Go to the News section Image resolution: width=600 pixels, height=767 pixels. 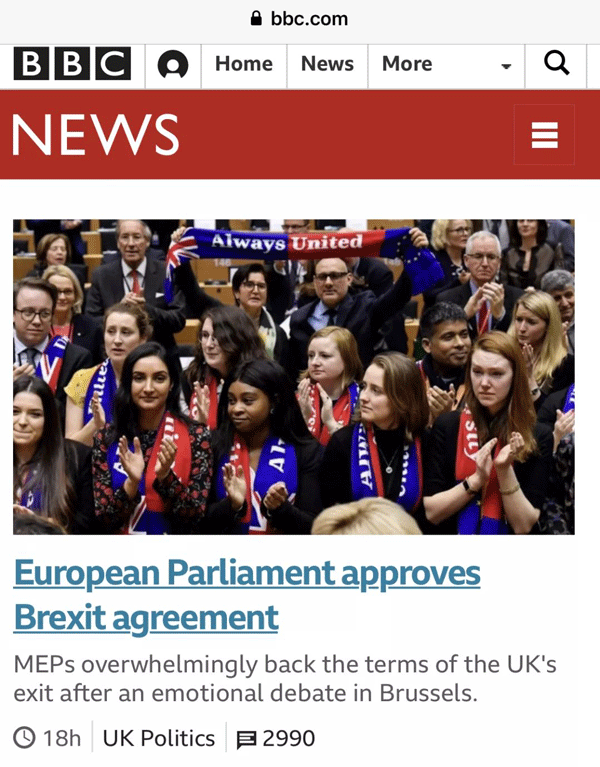tap(327, 64)
